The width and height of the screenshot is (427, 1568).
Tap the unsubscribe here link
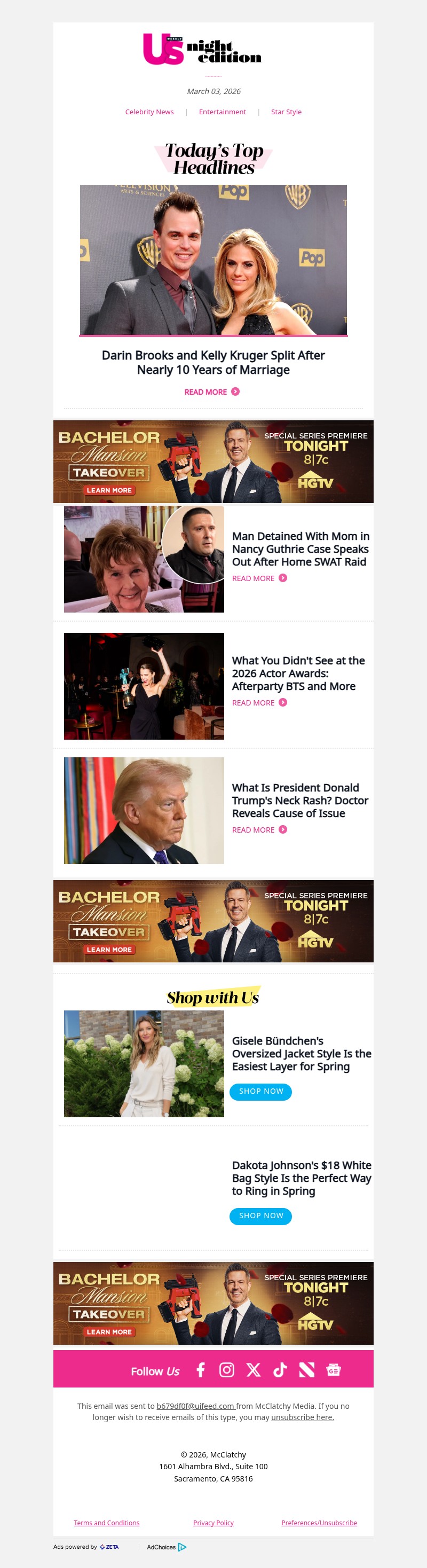pyautogui.click(x=302, y=1417)
